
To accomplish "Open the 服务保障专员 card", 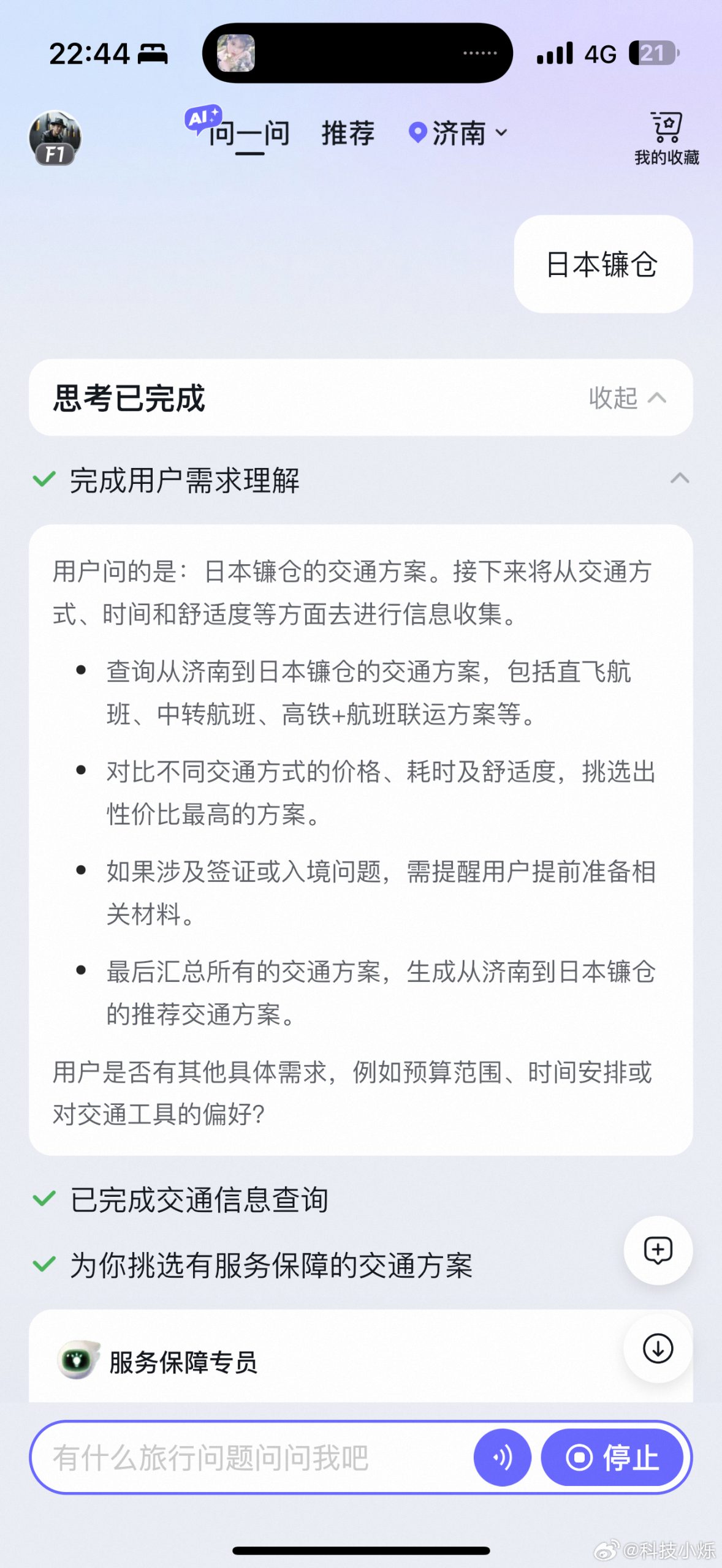I will click(x=183, y=1362).
